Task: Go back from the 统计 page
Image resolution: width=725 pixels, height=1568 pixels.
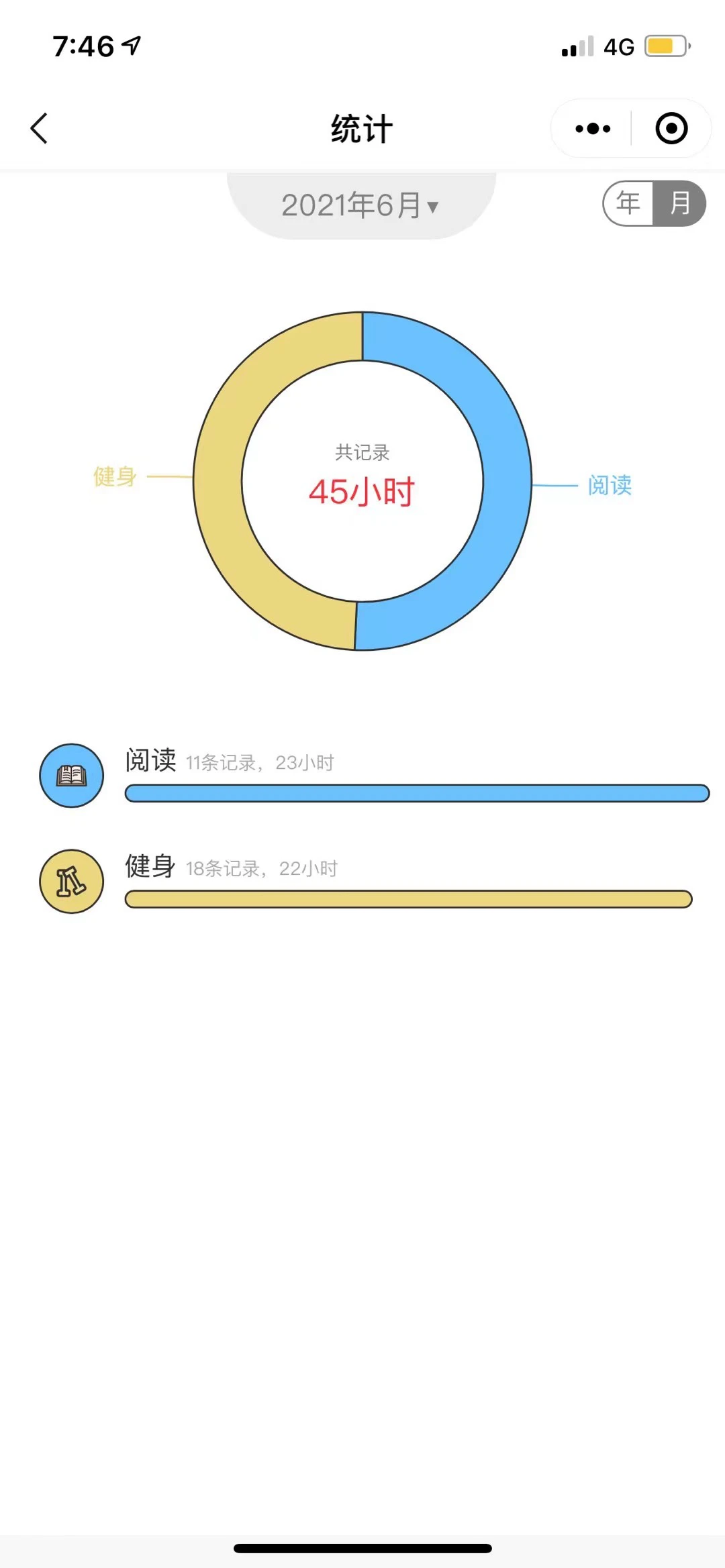Action: point(39,128)
